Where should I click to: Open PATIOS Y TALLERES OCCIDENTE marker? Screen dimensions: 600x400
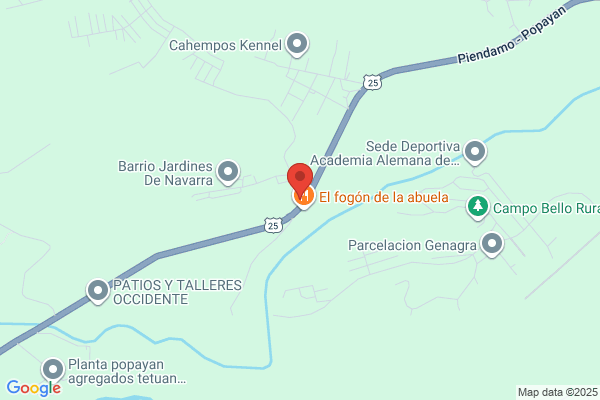coord(98,291)
